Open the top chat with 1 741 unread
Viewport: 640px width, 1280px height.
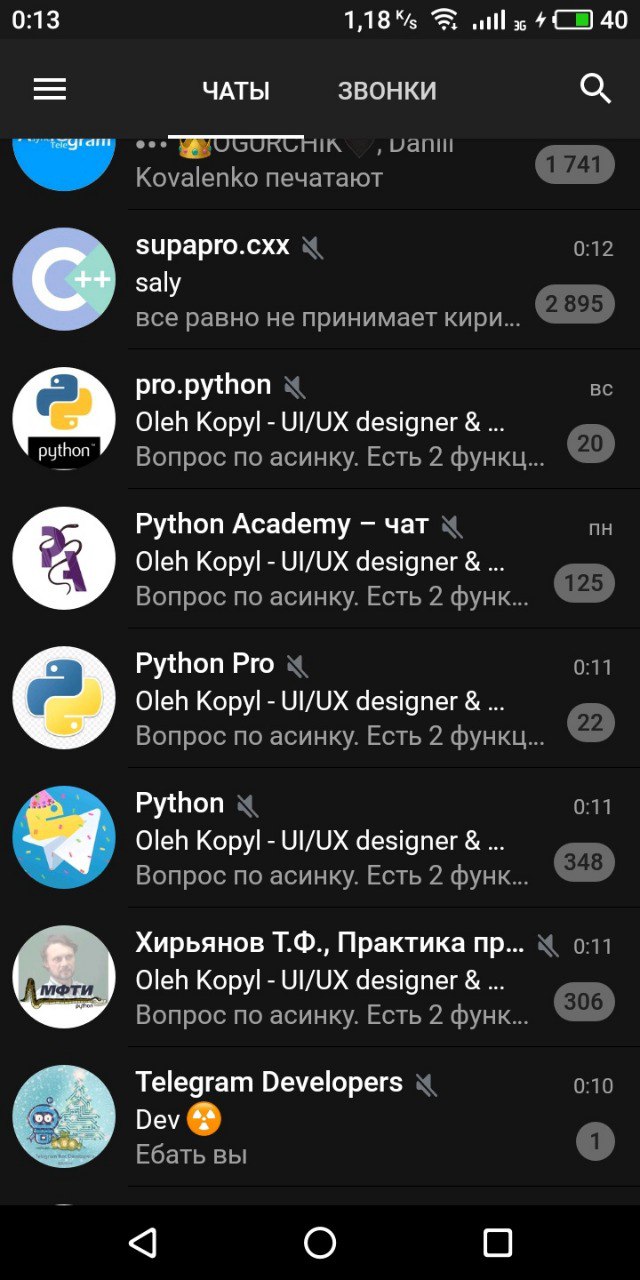[x=320, y=174]
